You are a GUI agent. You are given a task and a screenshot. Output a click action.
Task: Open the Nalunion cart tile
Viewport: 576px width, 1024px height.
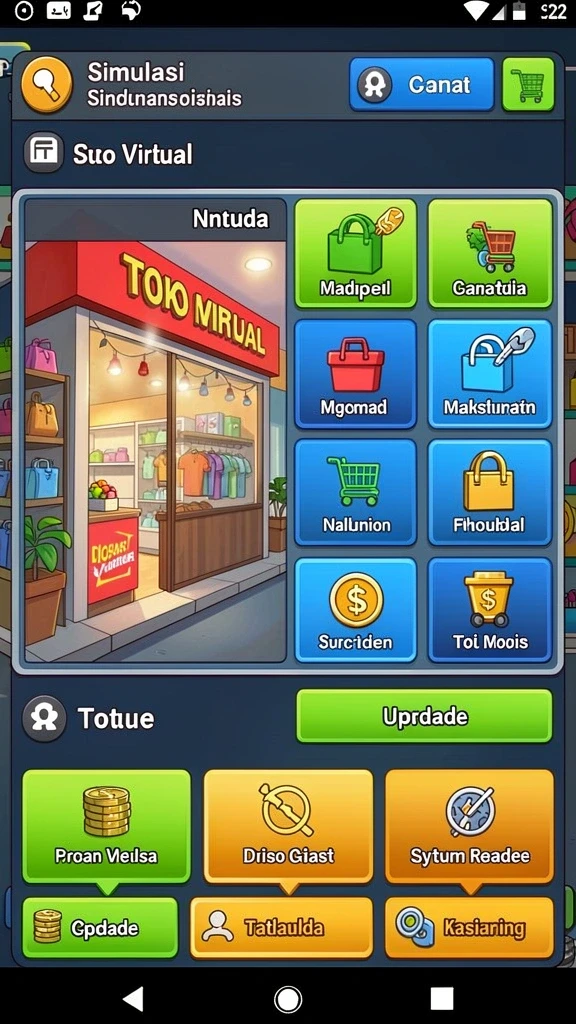tap(355, 492)
